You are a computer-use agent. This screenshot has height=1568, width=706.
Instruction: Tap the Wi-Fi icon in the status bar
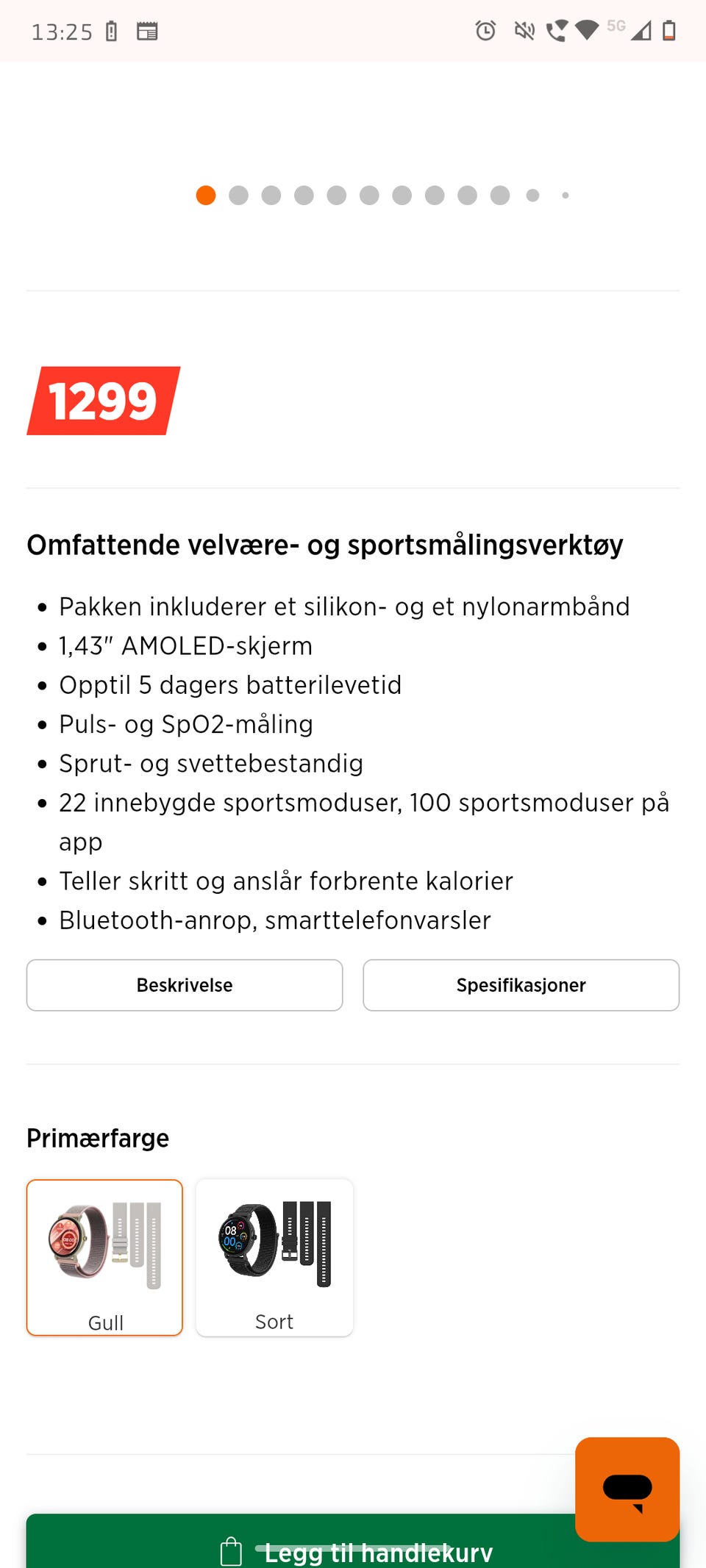583,31
